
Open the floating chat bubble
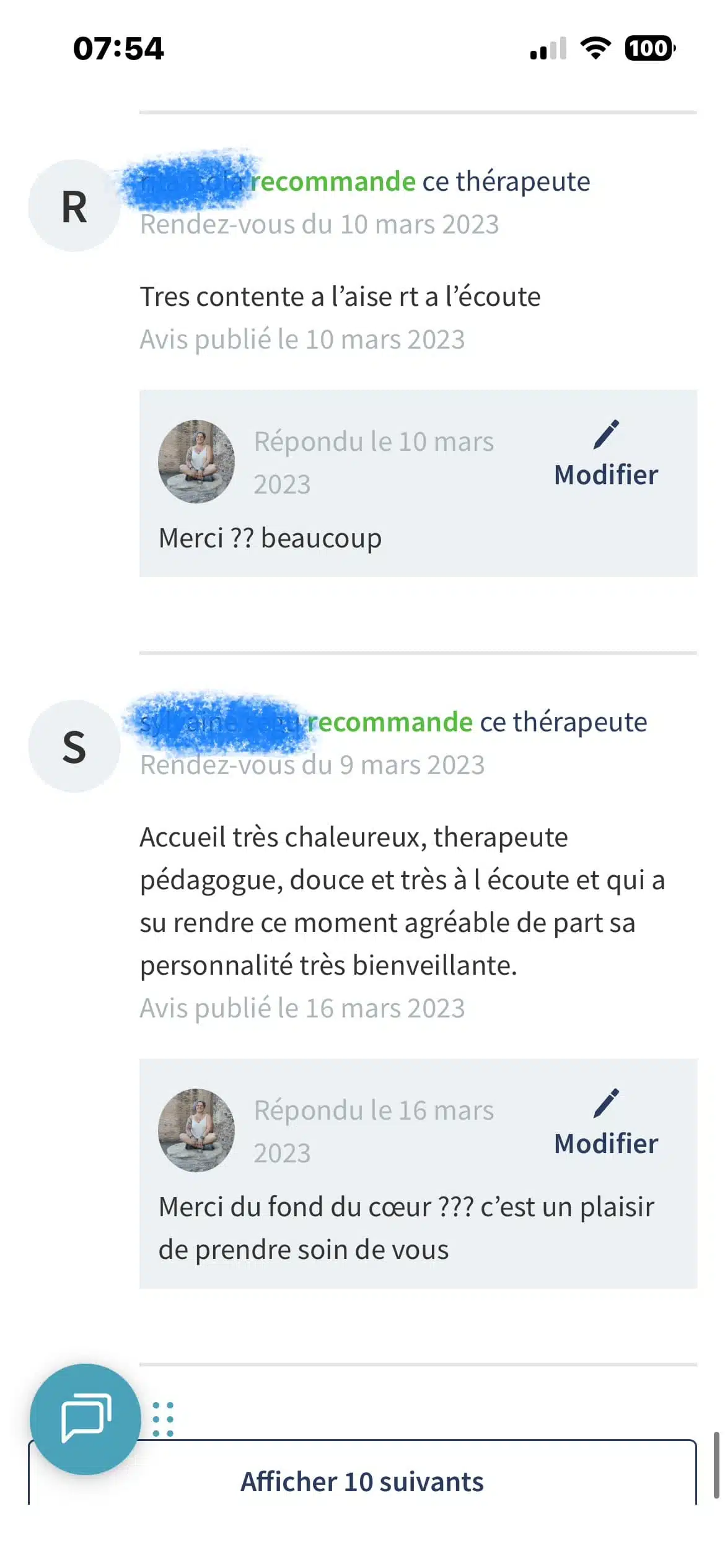(x=86, y=1419)
